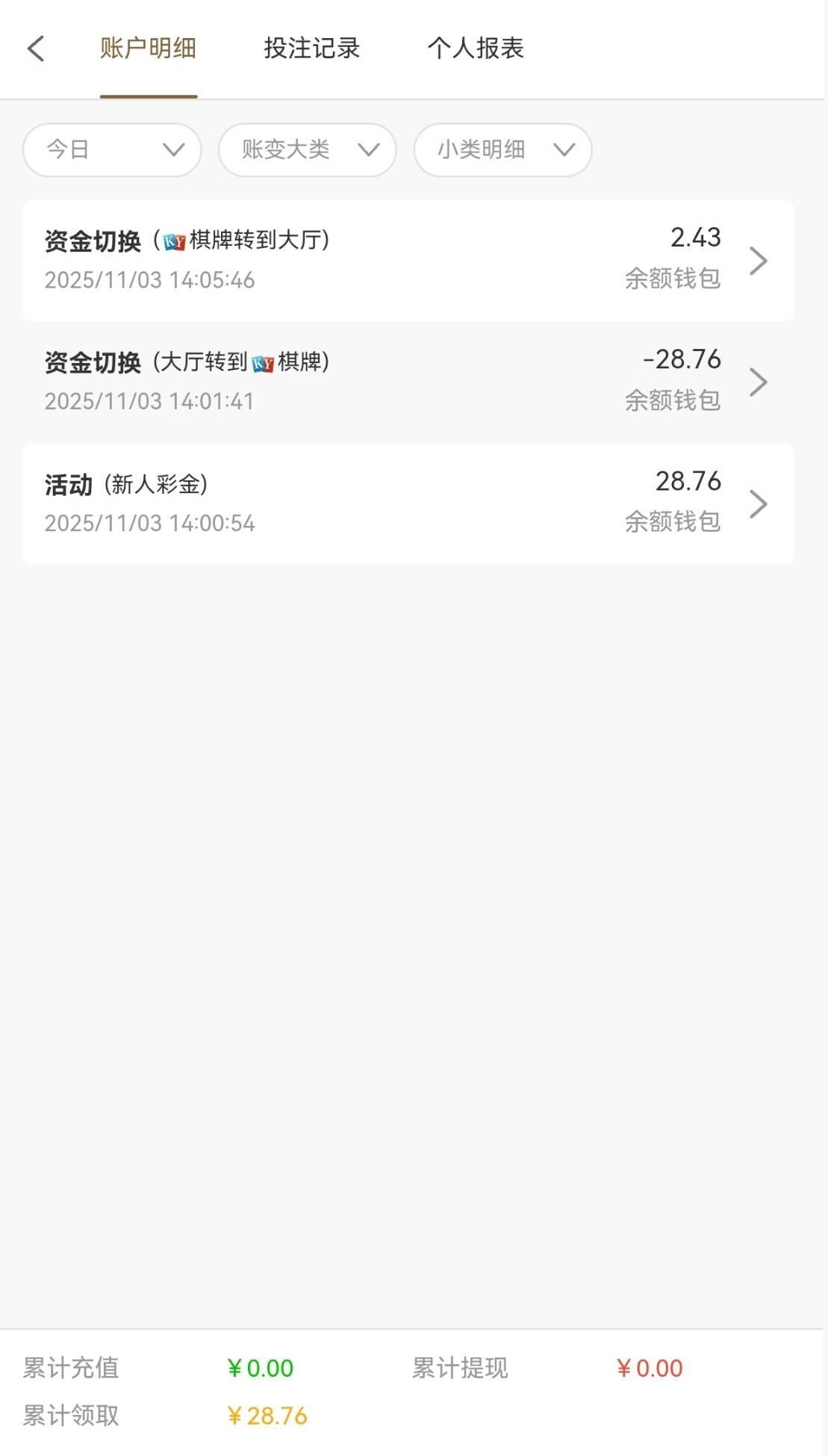This screenshot has width=828, height=1456.
Task: Open the 账变大类 filter dropdown
Action: click(x=307, y=150)
